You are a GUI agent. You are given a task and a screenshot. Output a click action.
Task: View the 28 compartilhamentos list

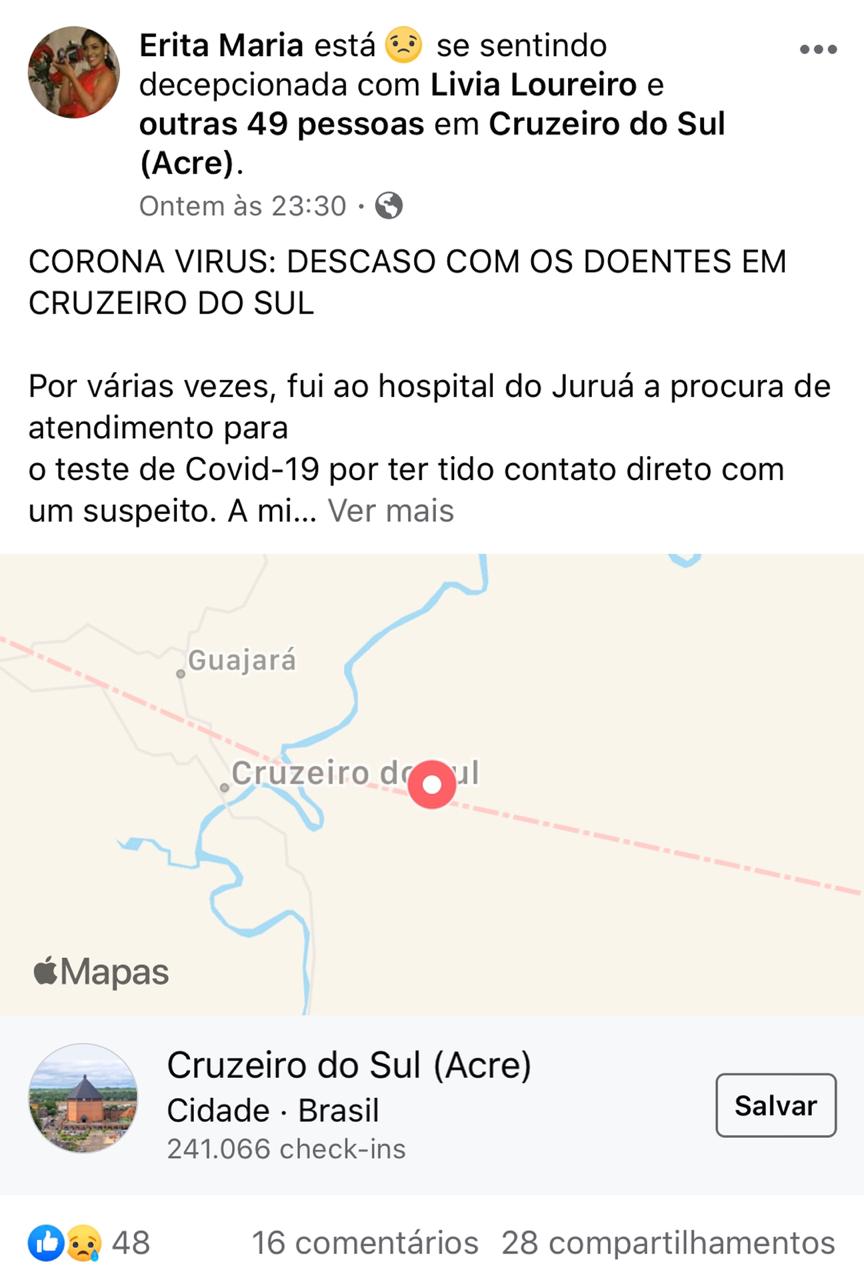pyautogui.click(x=667, y=1243)
